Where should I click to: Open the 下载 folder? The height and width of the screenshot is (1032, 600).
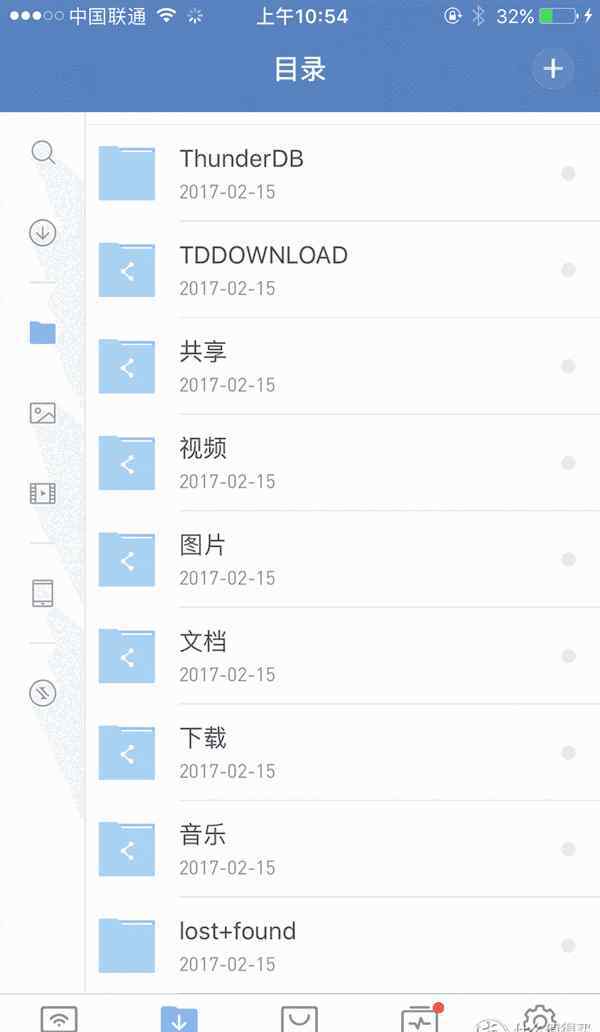pos(343,753)
